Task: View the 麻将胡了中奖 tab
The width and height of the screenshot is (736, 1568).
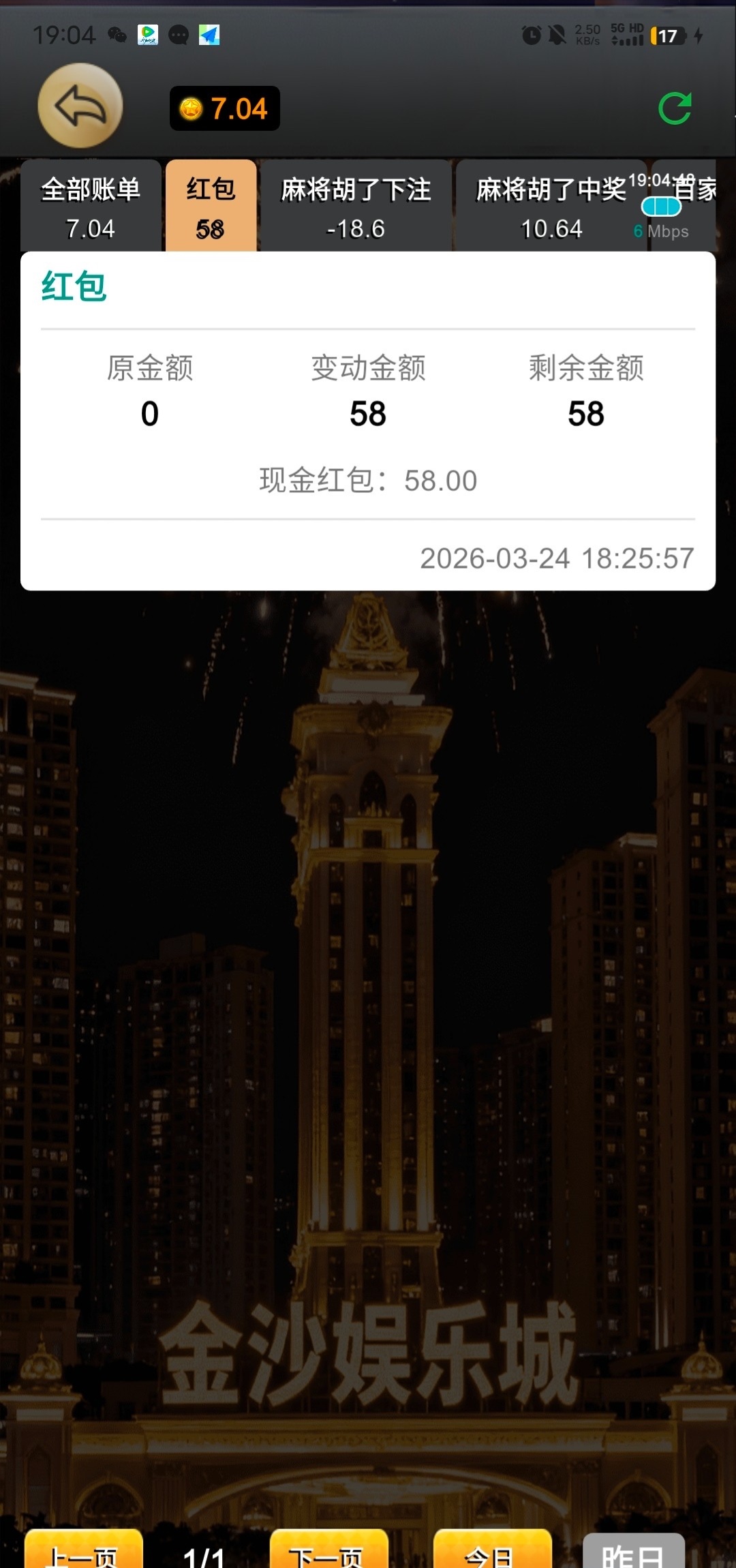Action: pyautogui.click(x=551, y=207)
